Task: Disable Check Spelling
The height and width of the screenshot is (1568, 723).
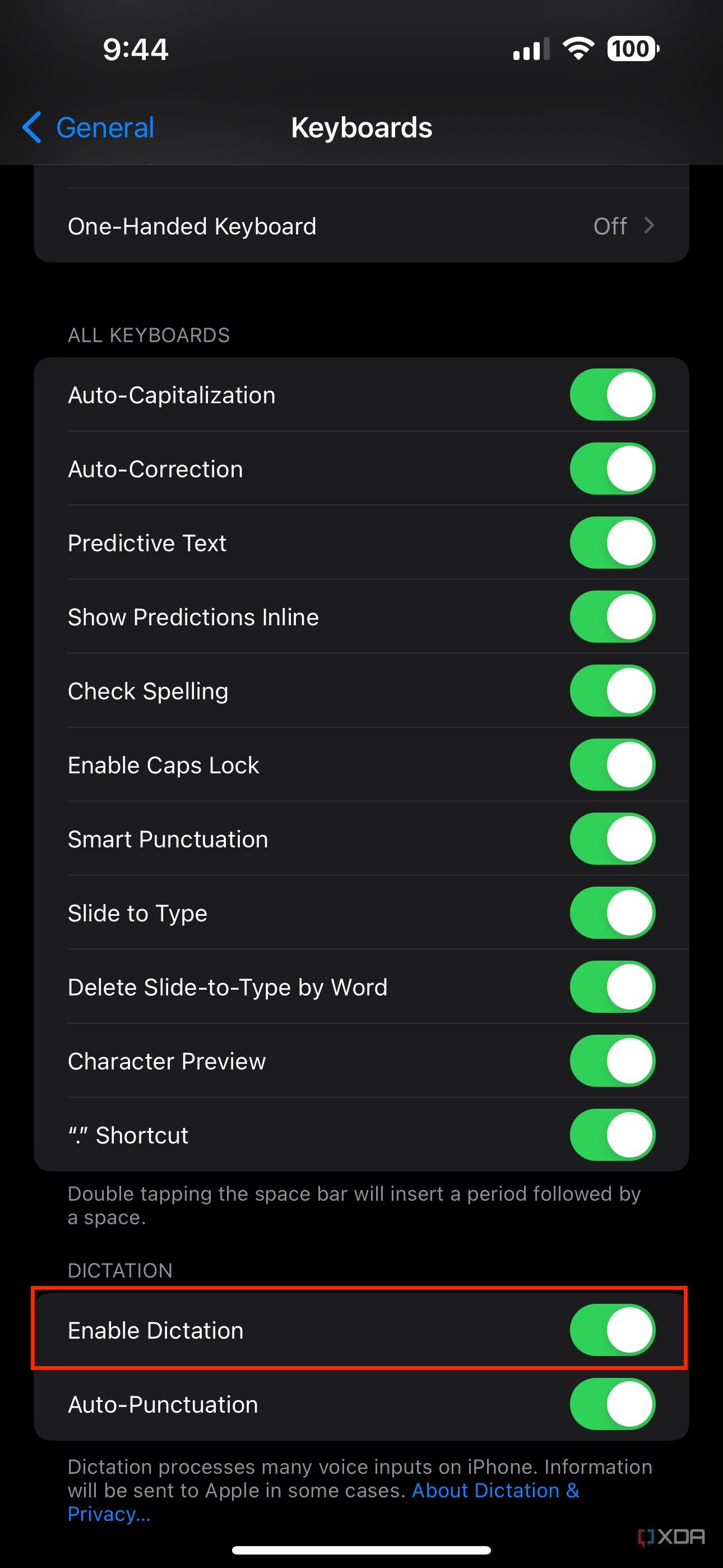Action: [x=611, y=691]
